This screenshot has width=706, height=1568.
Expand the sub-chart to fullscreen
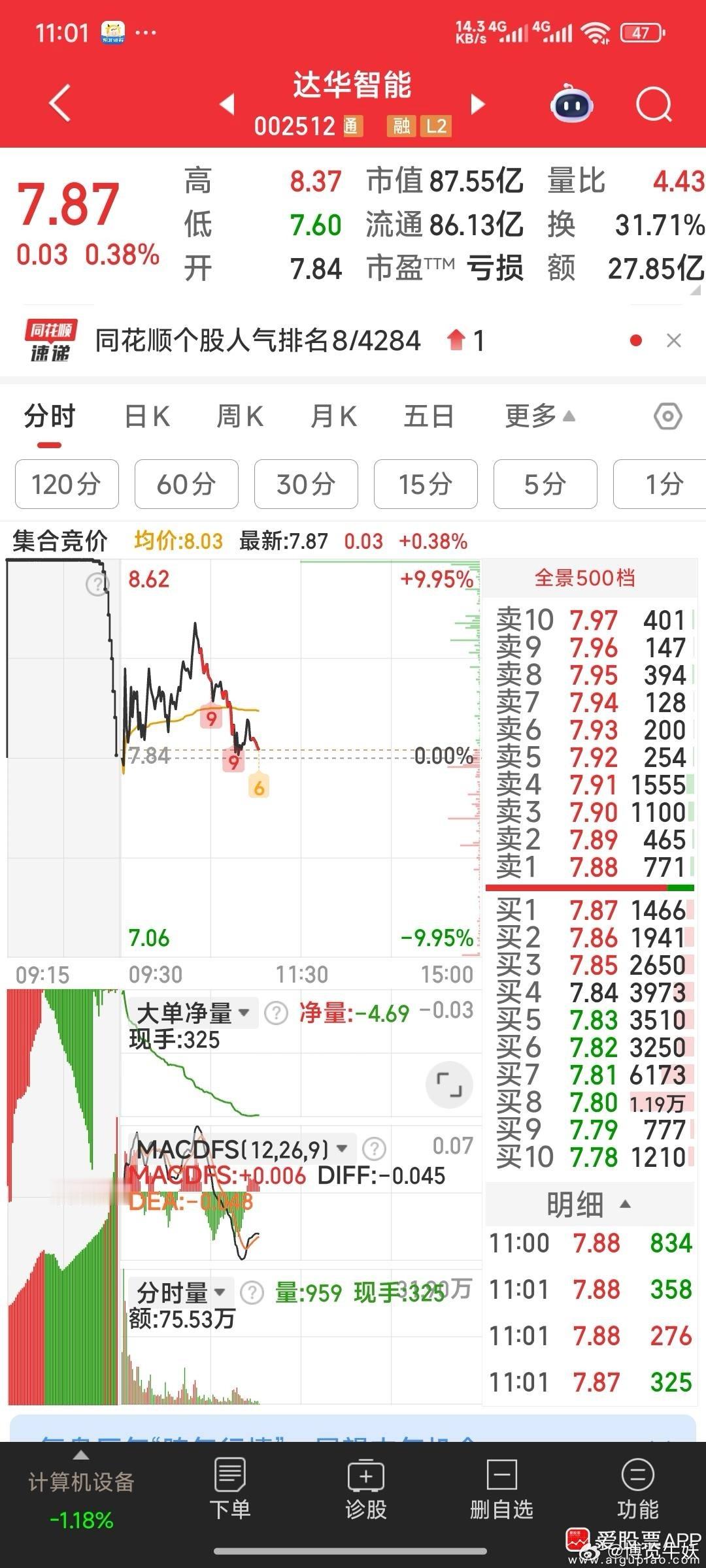tap(448, 1084)
